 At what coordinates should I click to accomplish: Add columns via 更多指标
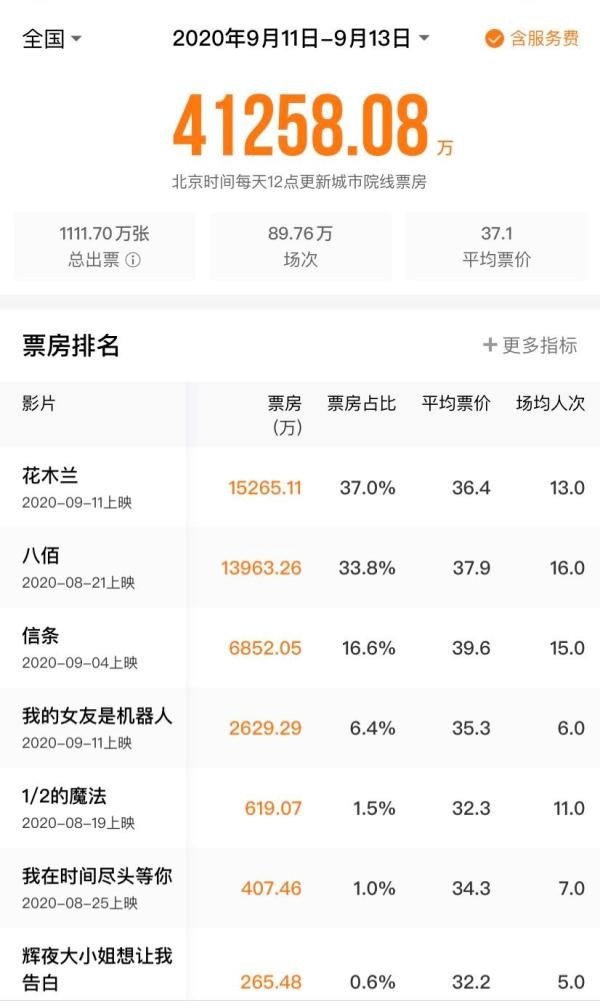(530, 345)
